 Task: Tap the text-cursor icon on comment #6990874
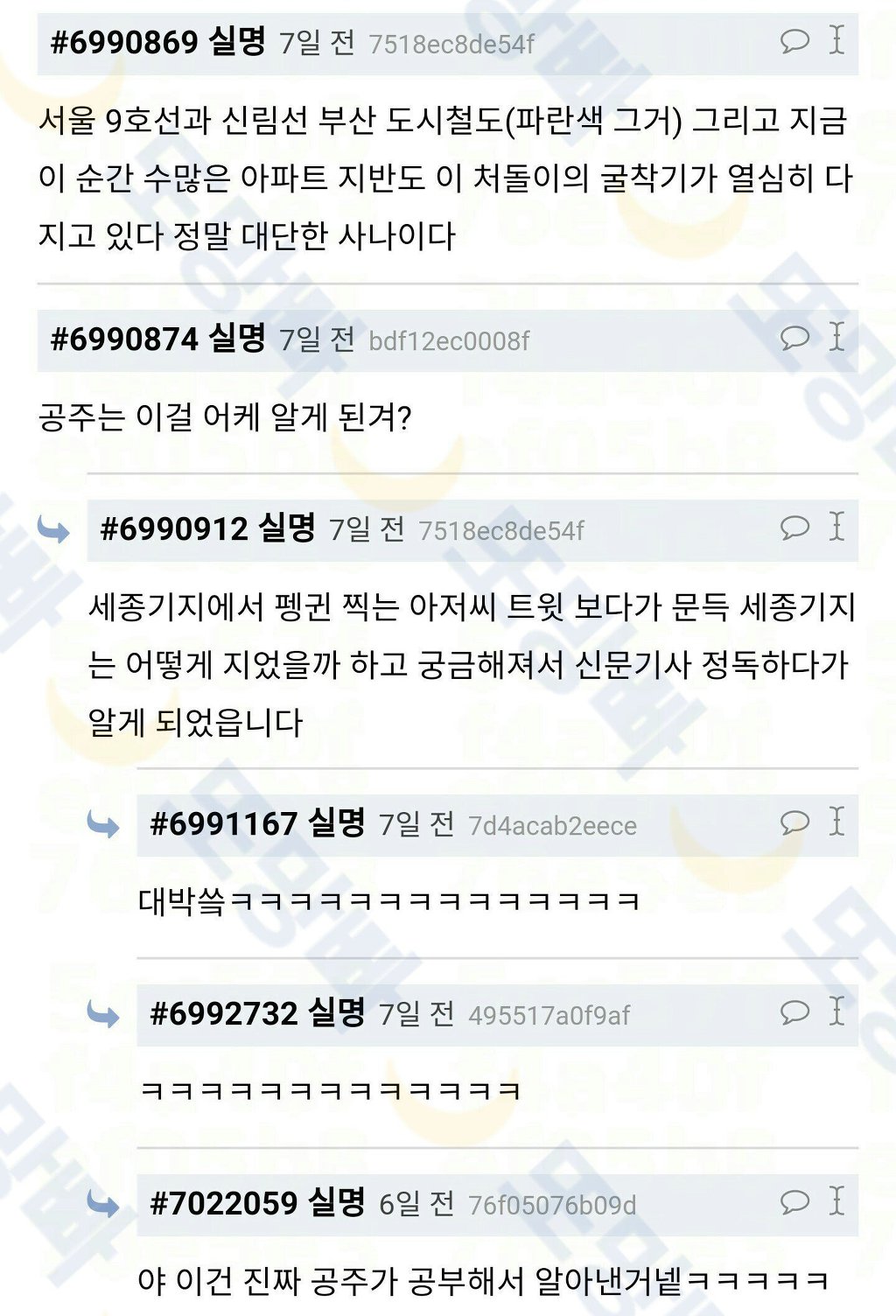coord(837,337)
